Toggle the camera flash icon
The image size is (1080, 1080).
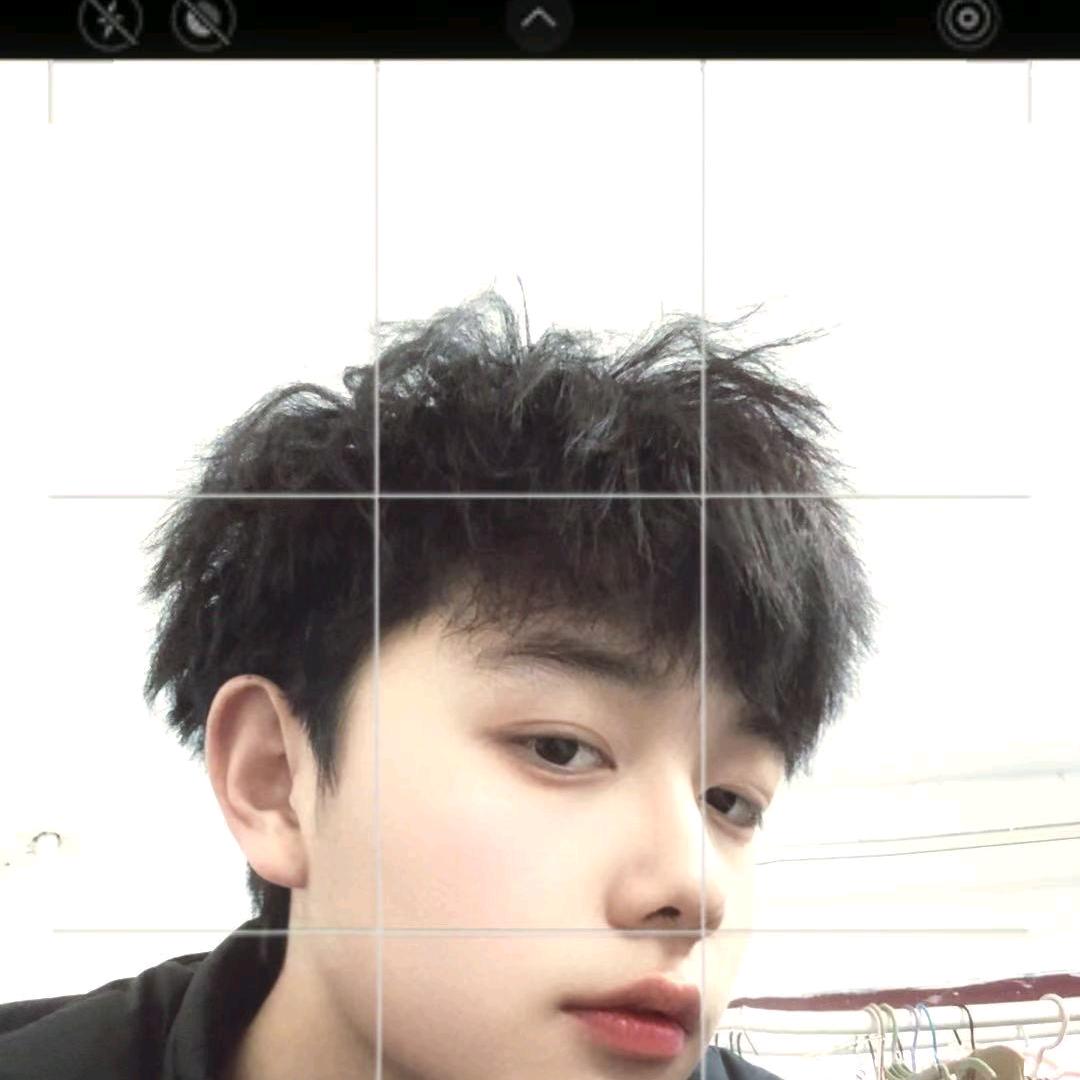[x=110, y=22]
